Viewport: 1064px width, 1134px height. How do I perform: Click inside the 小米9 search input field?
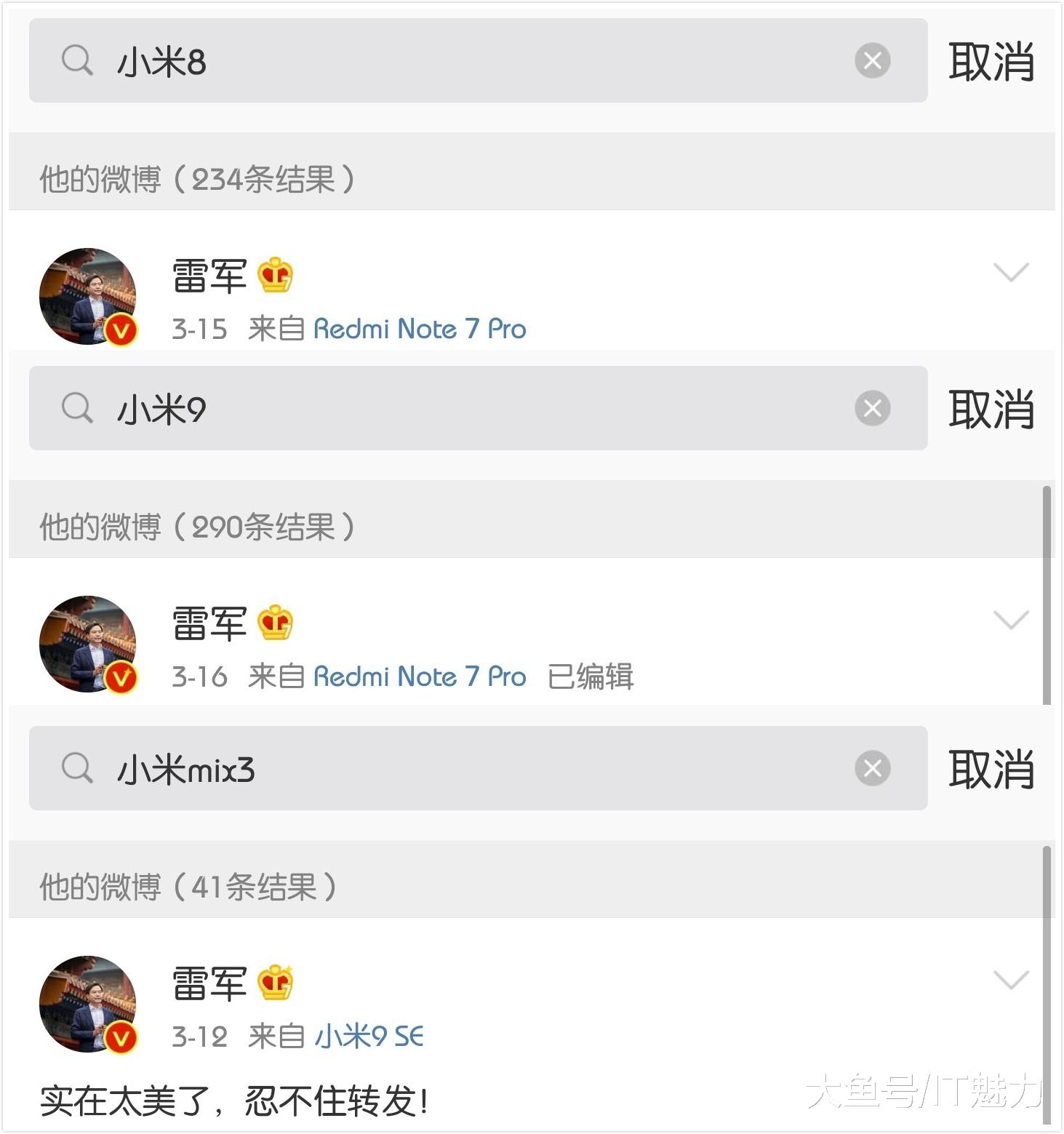[x=436, y=409]
